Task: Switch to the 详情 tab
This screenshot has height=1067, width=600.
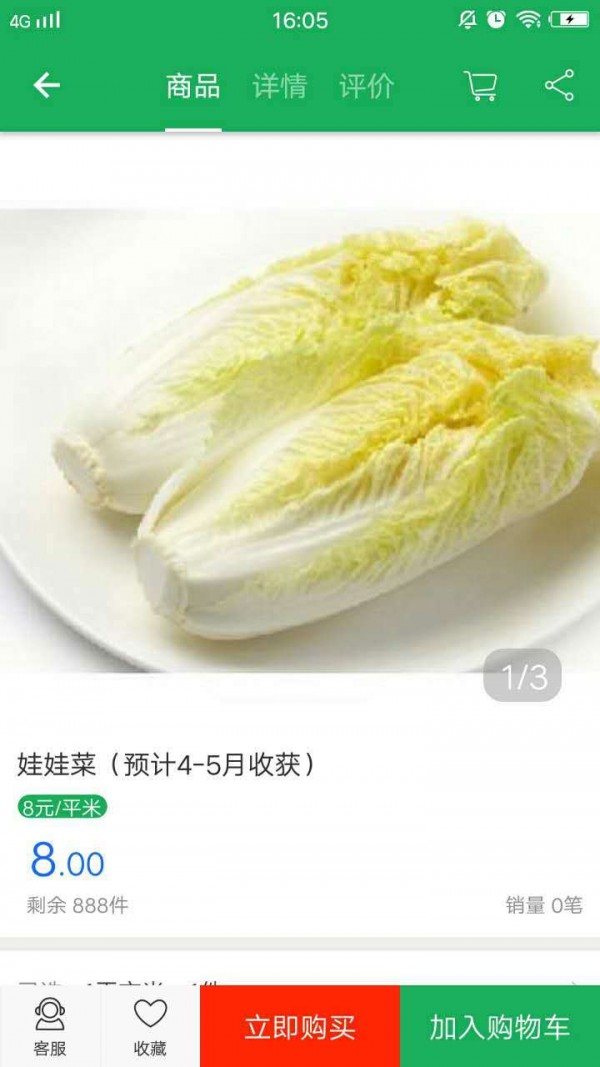Action: pyautogui.click(x=279, y=86)
